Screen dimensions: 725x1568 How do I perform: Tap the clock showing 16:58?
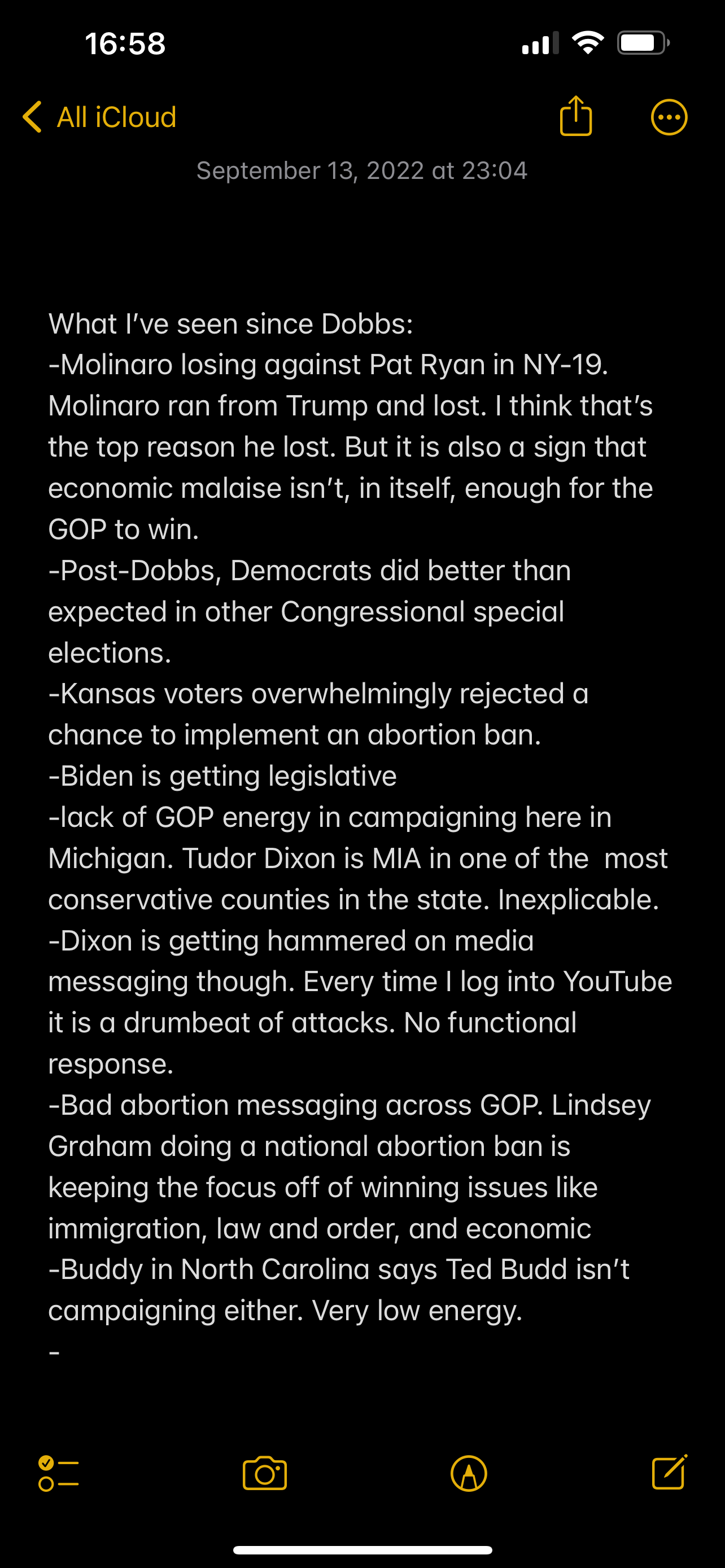tap(124, 41)
